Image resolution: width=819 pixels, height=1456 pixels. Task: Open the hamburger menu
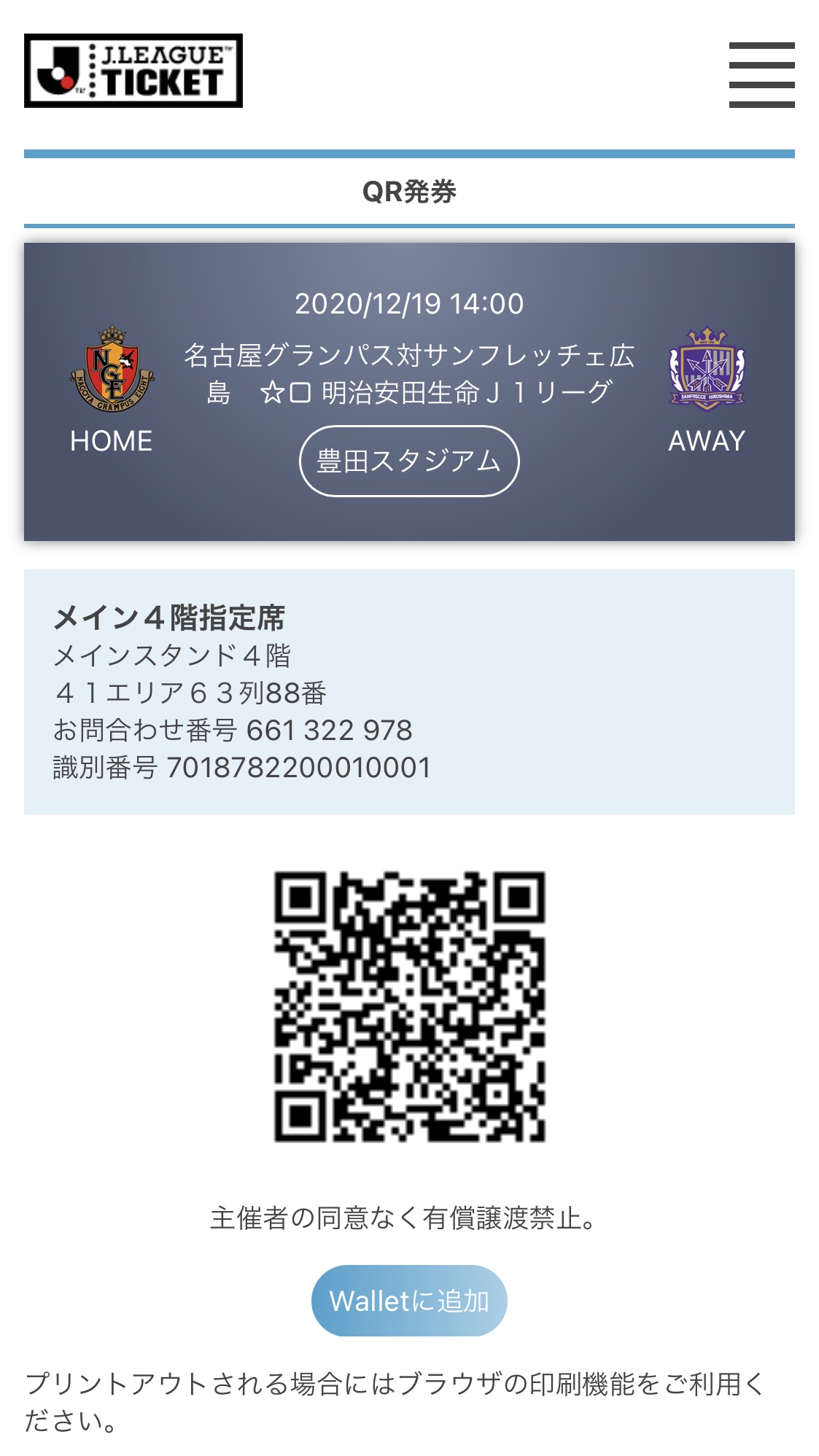coord(761,74)
